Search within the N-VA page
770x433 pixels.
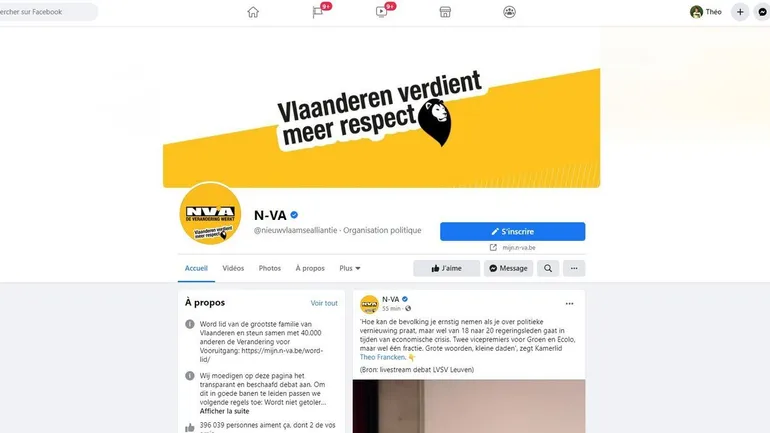tap(548, 268)
